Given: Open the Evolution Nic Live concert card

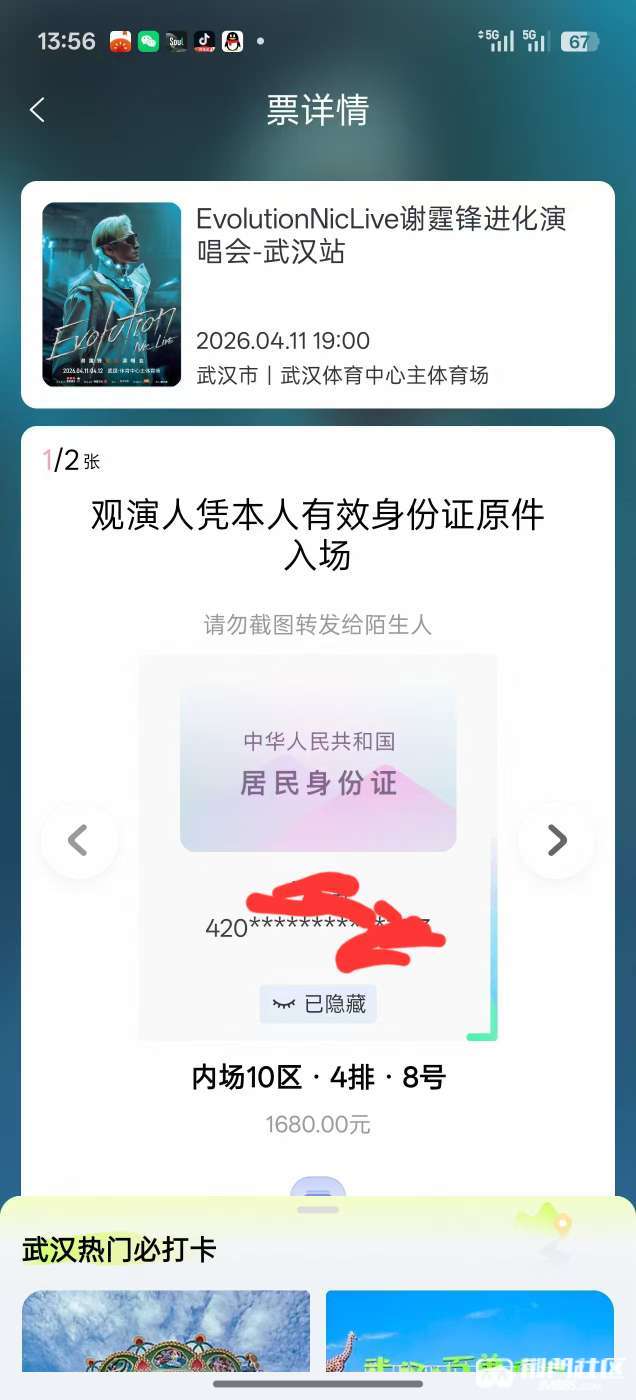Looking at the screenshot, I should tap(318, 294).
